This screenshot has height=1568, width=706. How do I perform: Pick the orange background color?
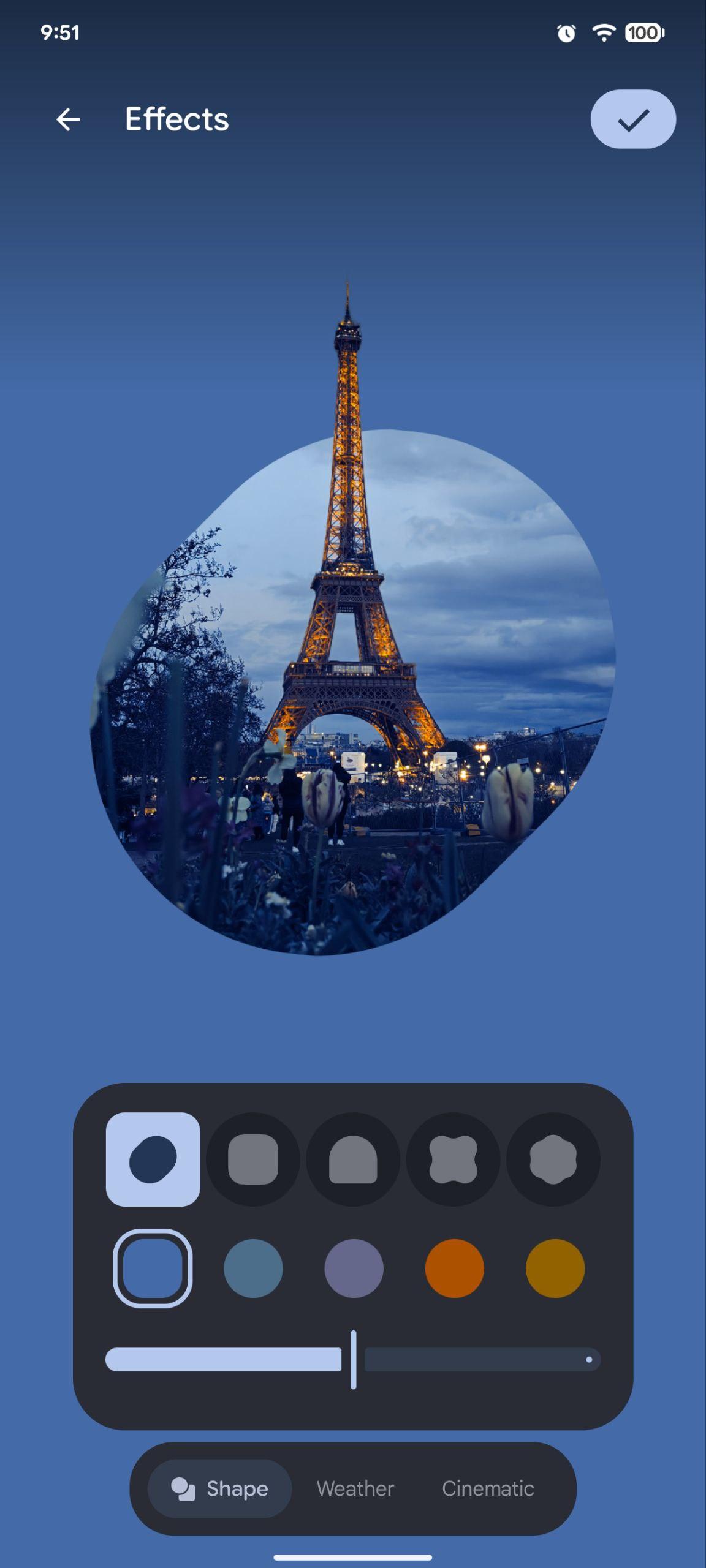pos(454,1268)
